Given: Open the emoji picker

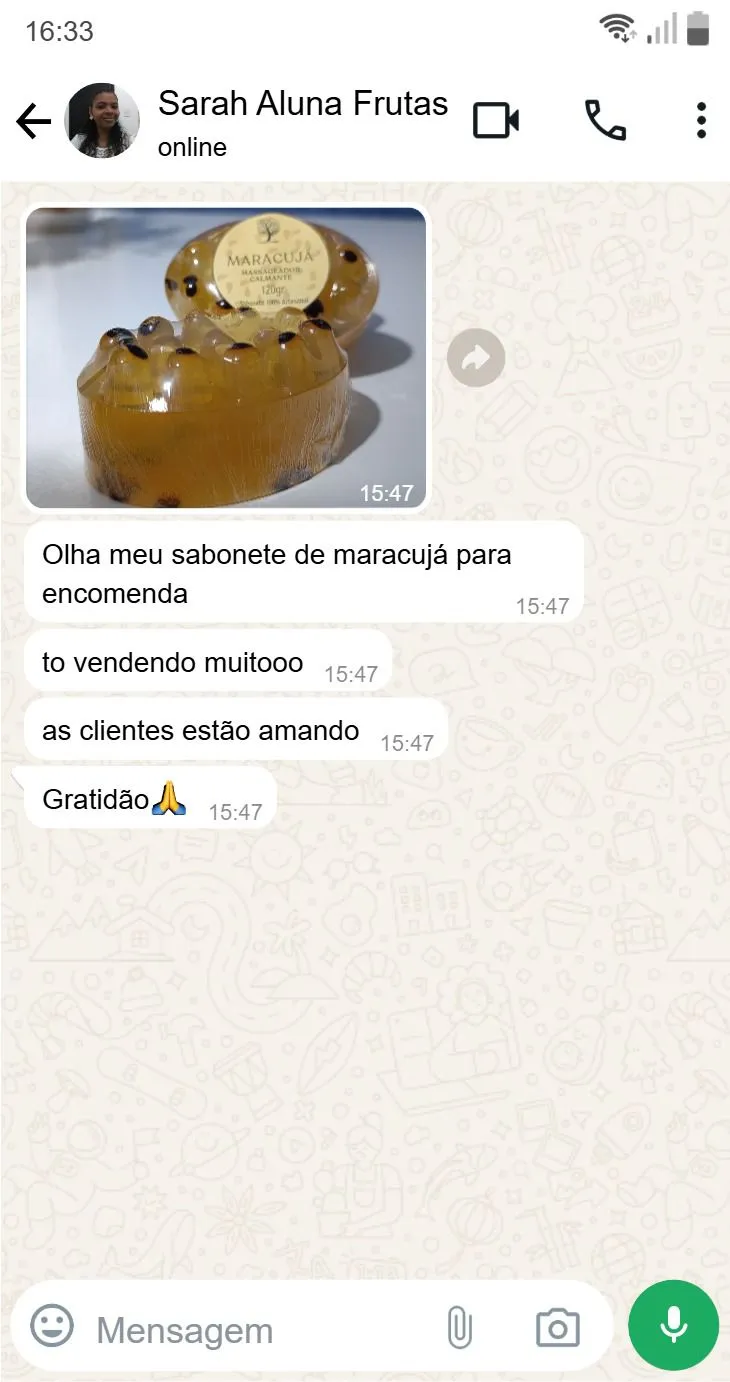Looking at the screenshot, I should [51, 1326].
